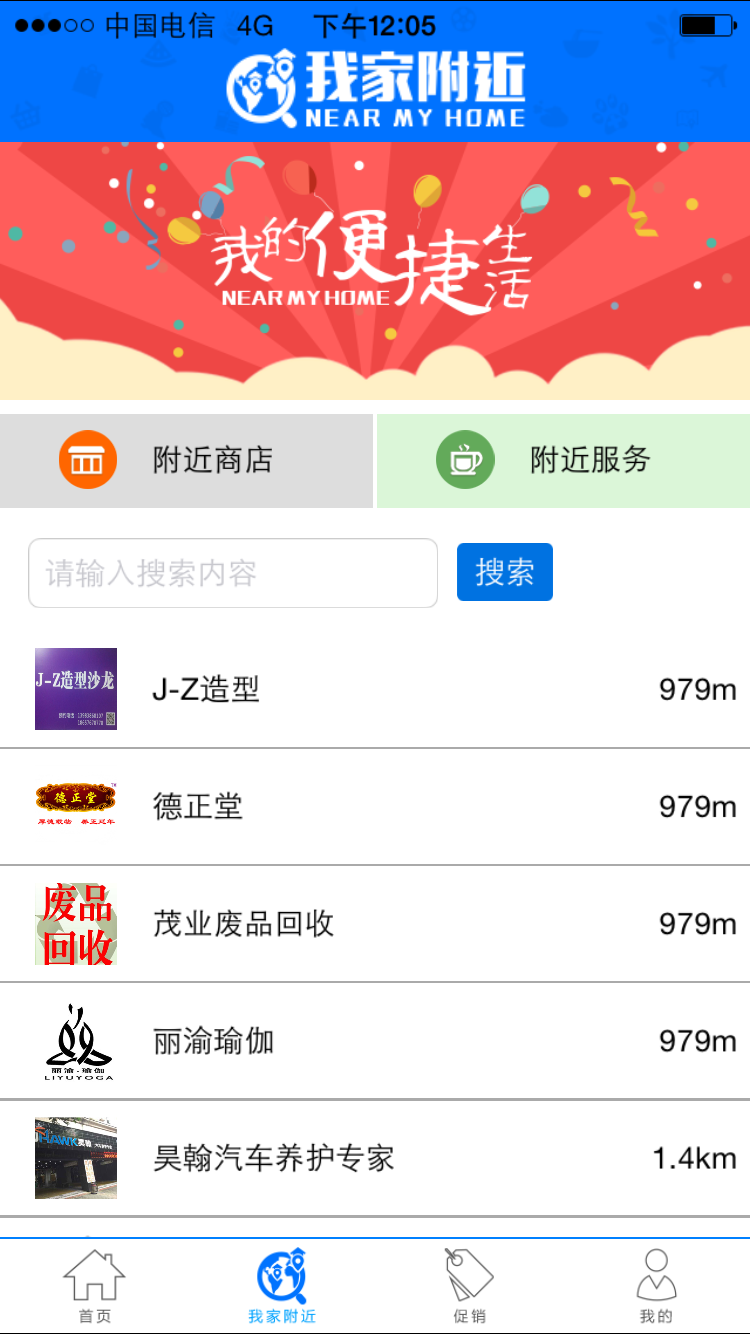Switch to the 附近服务 tab
Viewport: 750px width, 1334px height.
coord(564,461)
